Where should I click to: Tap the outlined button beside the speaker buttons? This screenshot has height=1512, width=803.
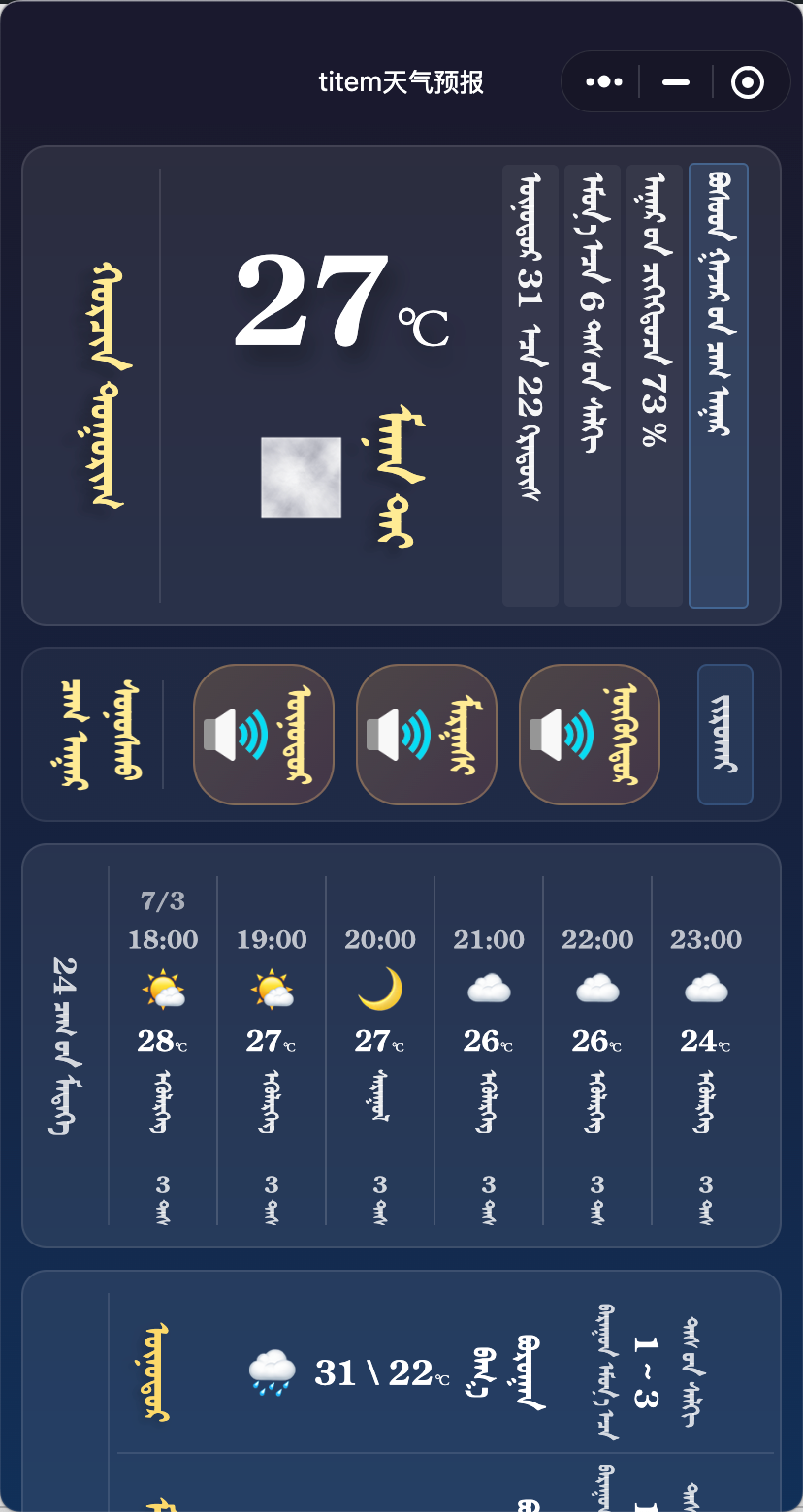[725, 735]
